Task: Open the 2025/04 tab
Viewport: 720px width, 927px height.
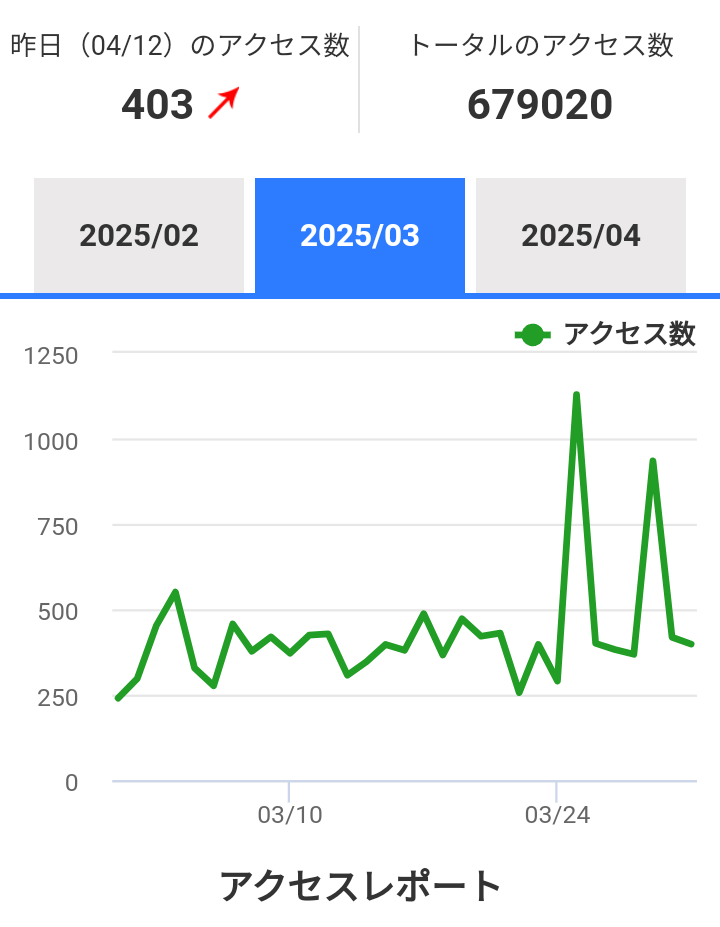Action: tap(581, 235)
